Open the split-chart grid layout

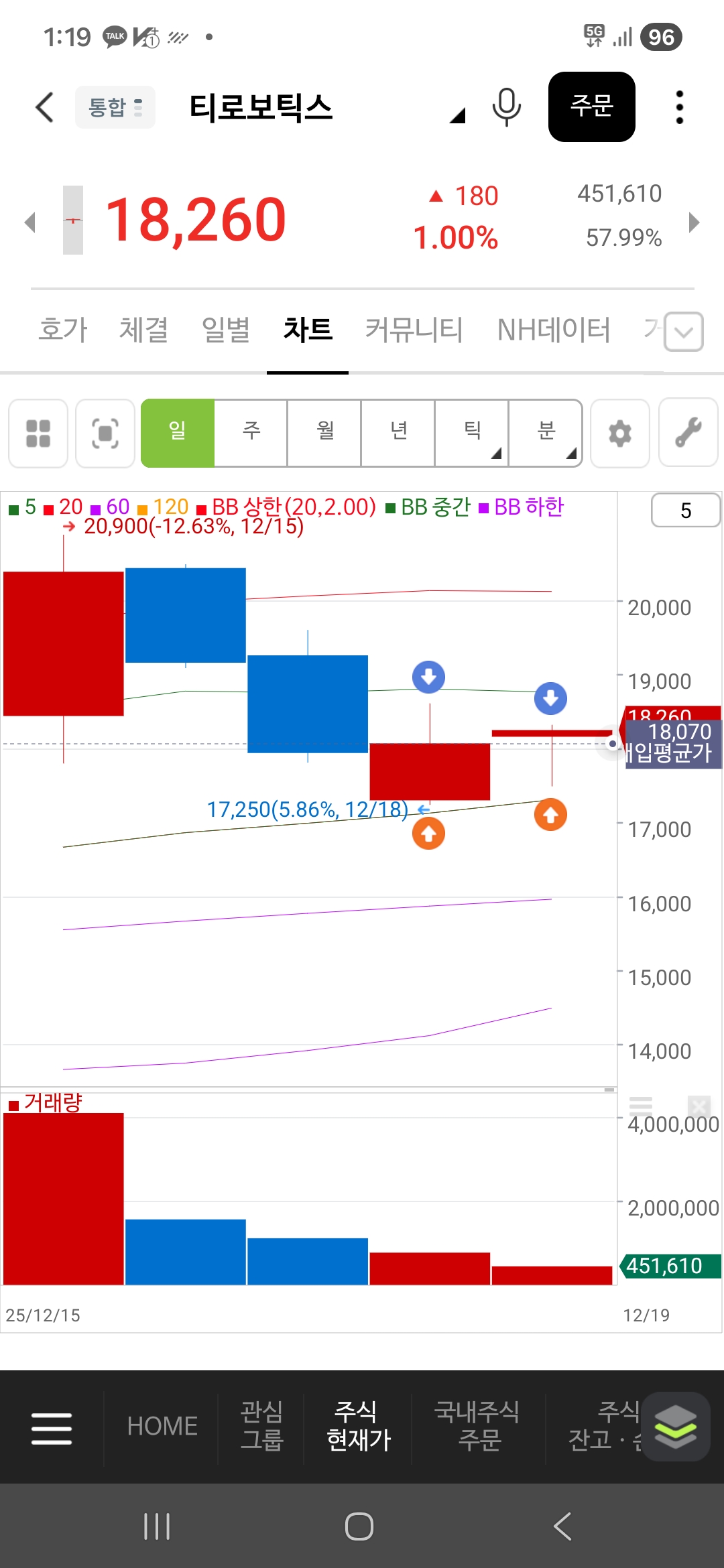click(38, 434)
